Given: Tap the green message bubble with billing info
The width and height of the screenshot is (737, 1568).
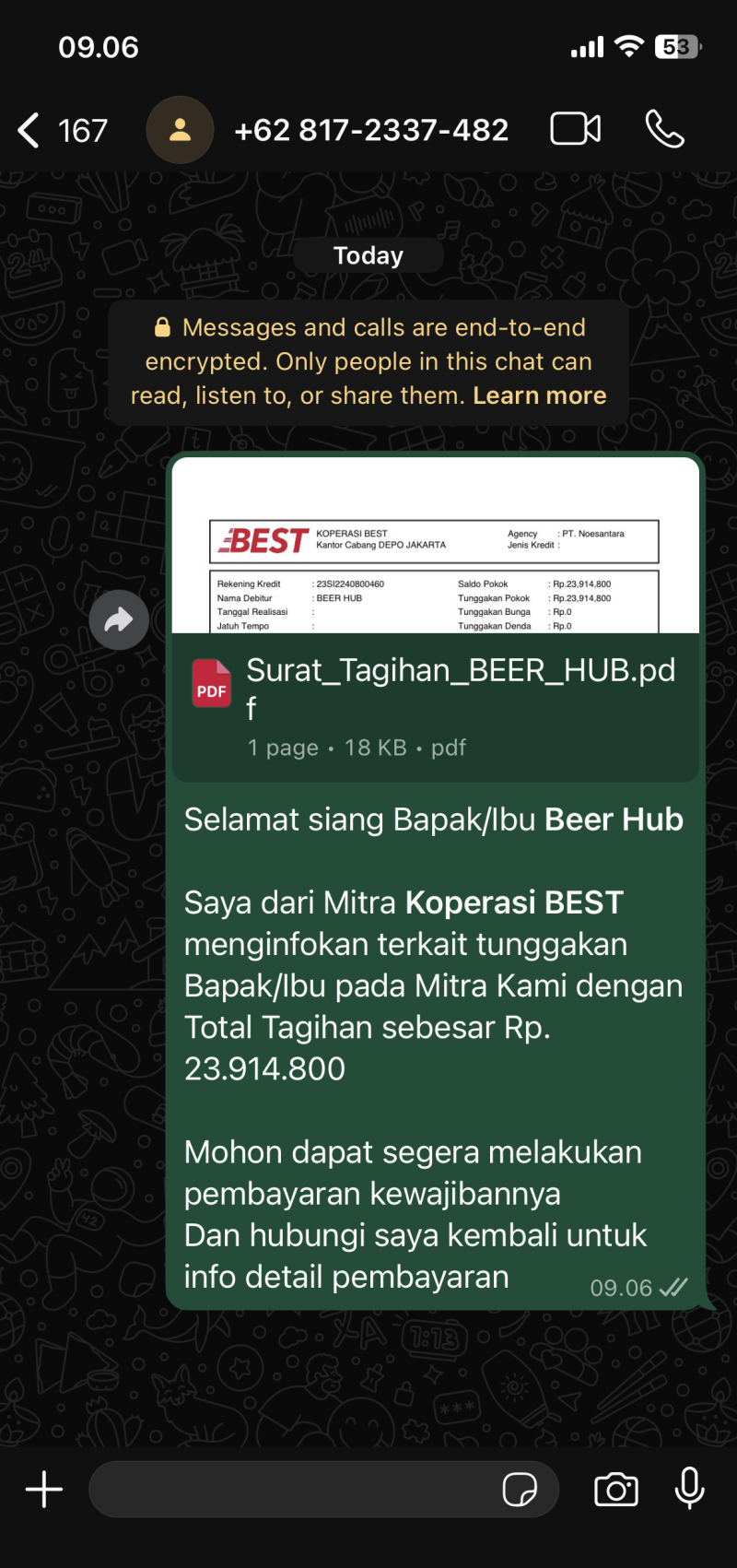Looking at the screenshot, I should pyautogui.click(x=433, y=1042).
